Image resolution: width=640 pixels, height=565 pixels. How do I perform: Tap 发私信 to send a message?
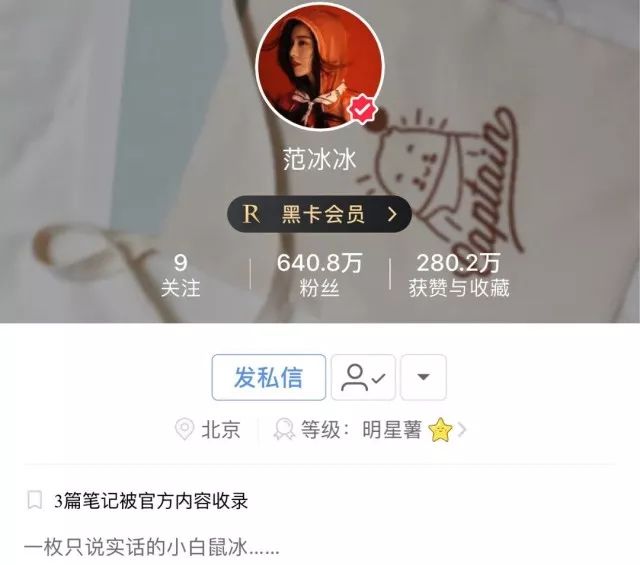point(268,378)
